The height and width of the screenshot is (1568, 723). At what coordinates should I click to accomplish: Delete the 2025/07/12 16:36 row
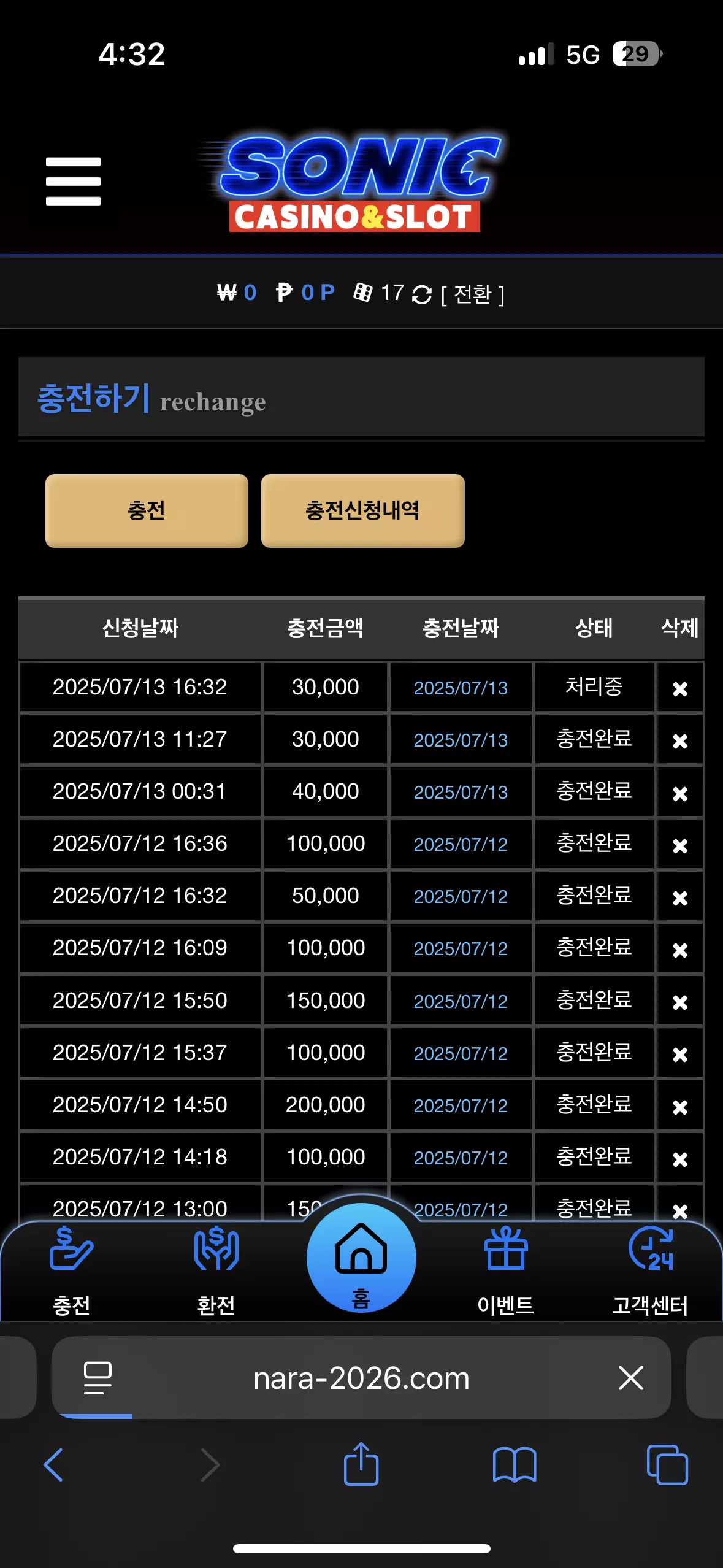pyautogui.click(x=679, y=845)
